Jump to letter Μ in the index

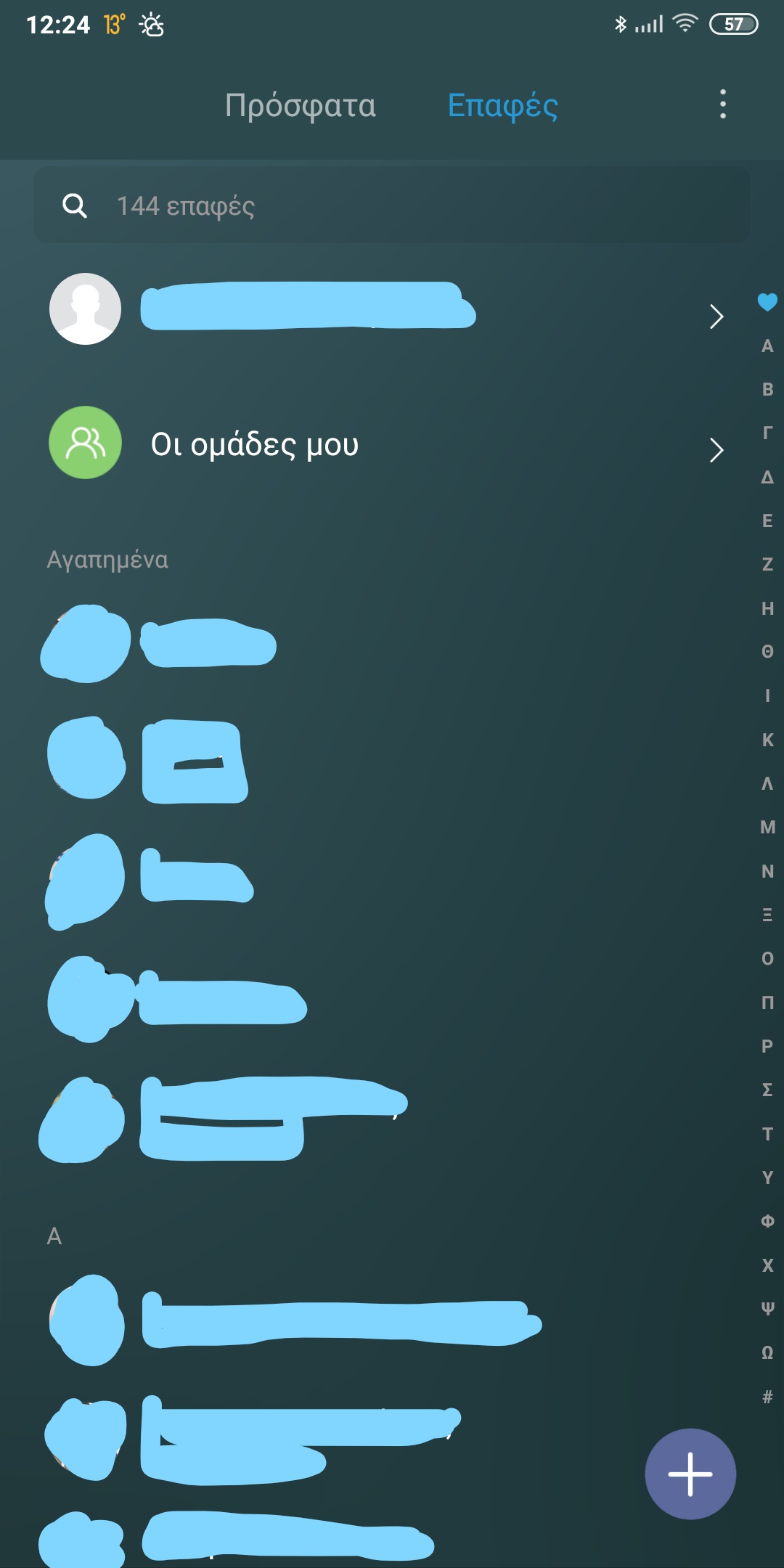click(x=767, y=827)
